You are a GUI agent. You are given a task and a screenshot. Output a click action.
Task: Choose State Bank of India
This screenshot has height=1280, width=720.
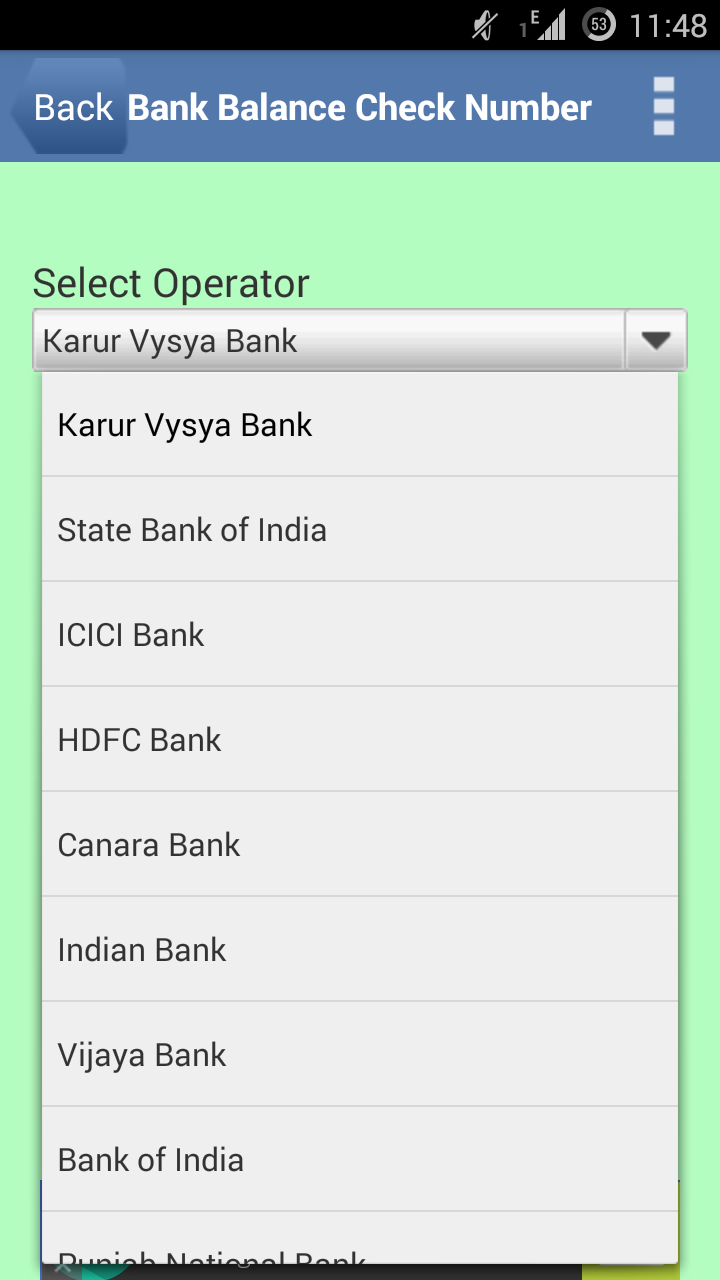[x=359, y=530]
